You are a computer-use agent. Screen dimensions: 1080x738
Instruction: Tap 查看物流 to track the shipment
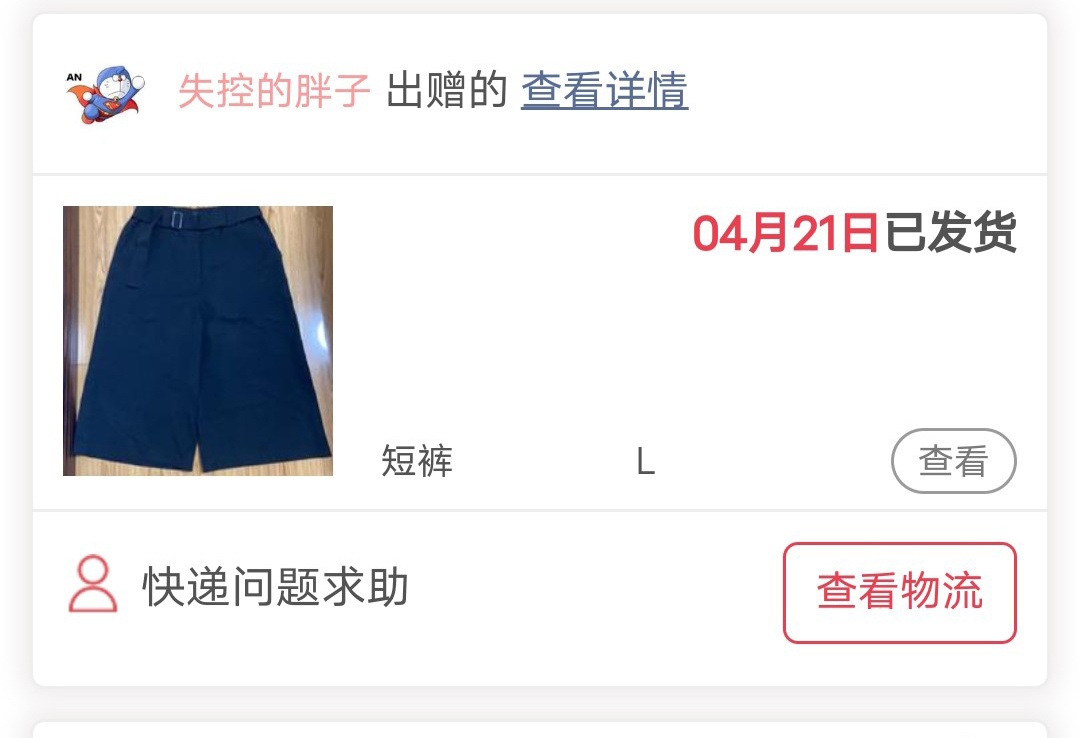tap(899, 592)
